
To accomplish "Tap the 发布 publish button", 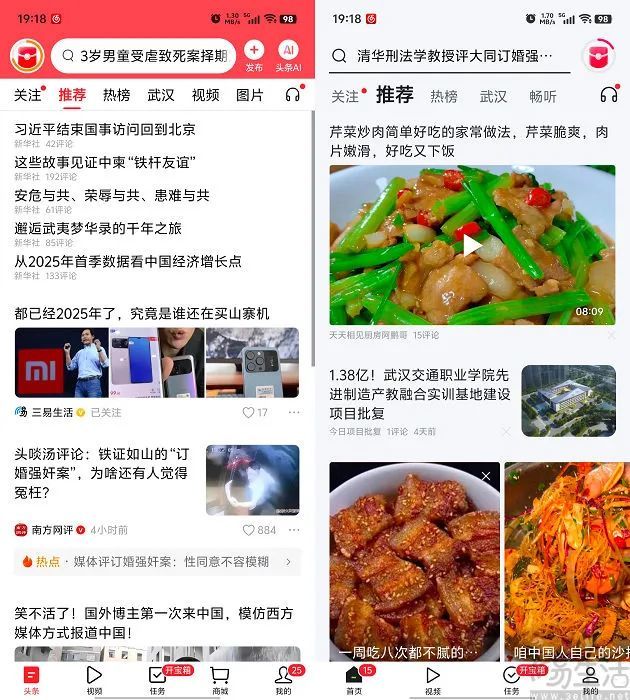I will [x=254, y=54].
